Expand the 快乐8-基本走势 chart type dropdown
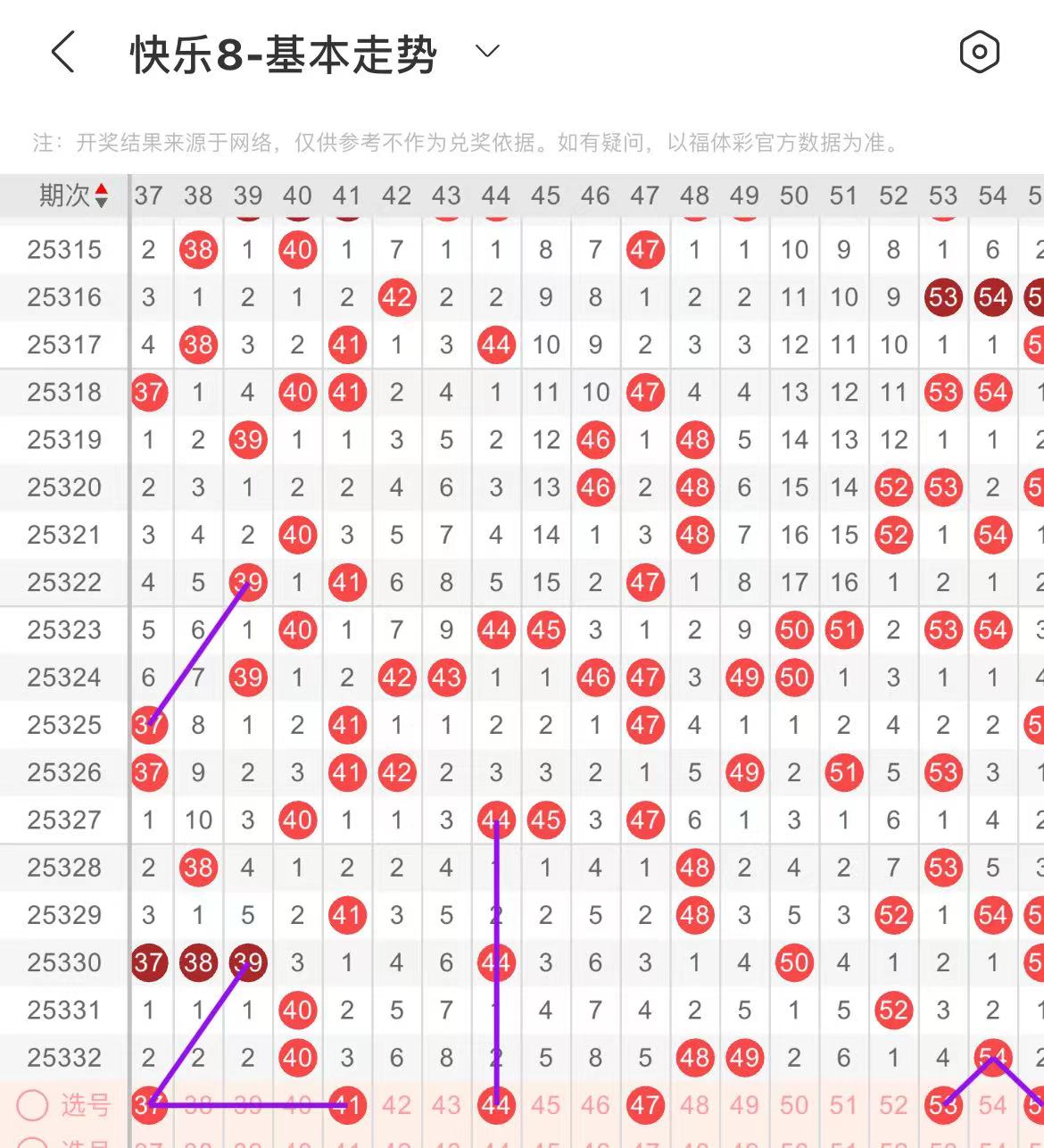The width and height of the screenshot is (1044, 1148). point(487,52)
